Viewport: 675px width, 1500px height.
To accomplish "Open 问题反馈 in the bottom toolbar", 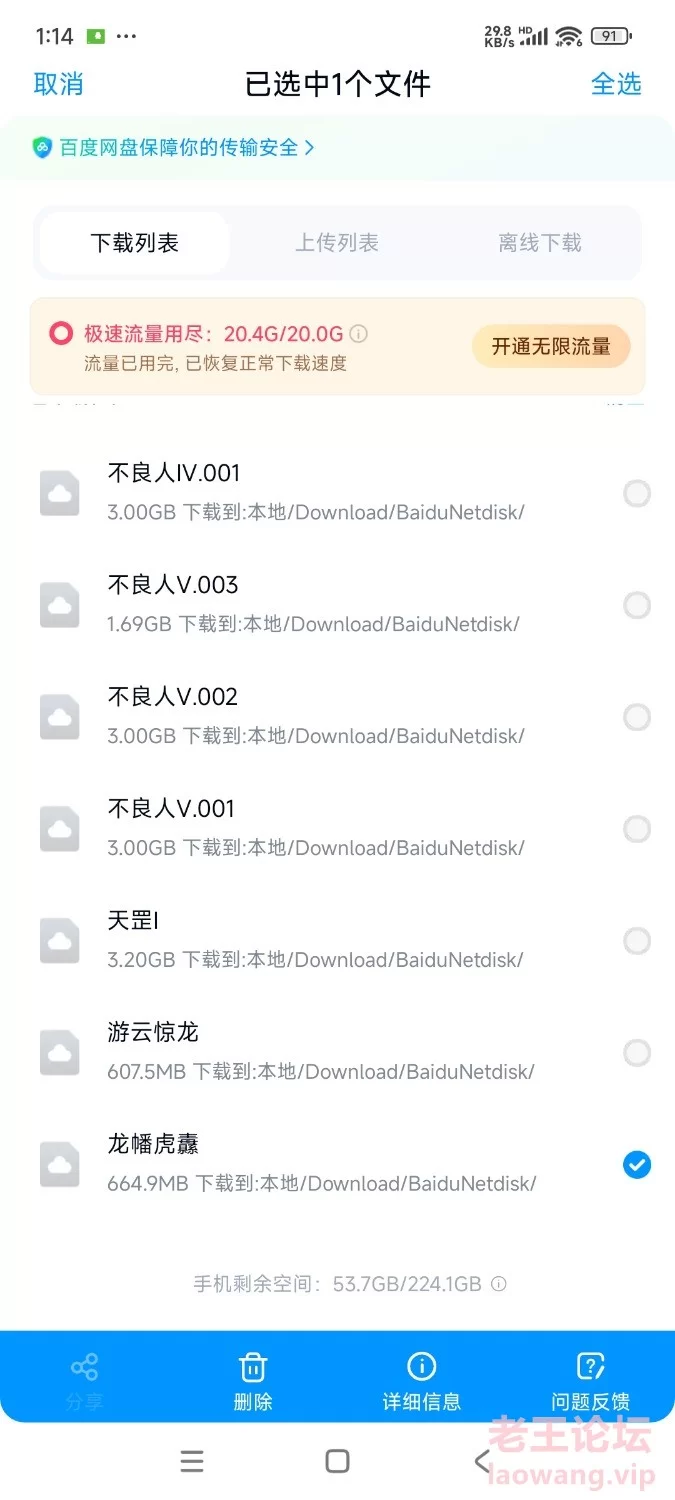I will tap(591, 1381).
